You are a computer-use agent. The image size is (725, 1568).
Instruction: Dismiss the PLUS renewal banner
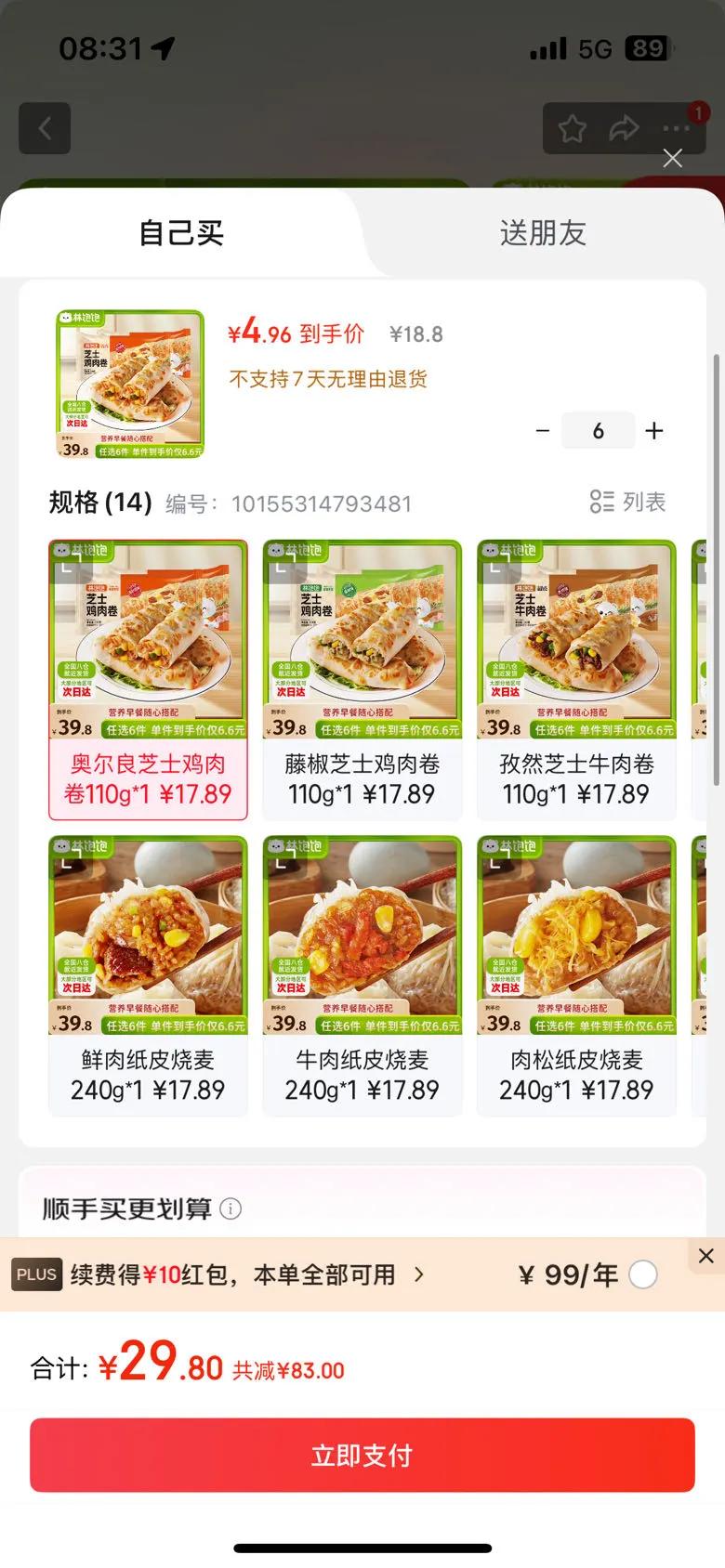(x=706, y=1256)
